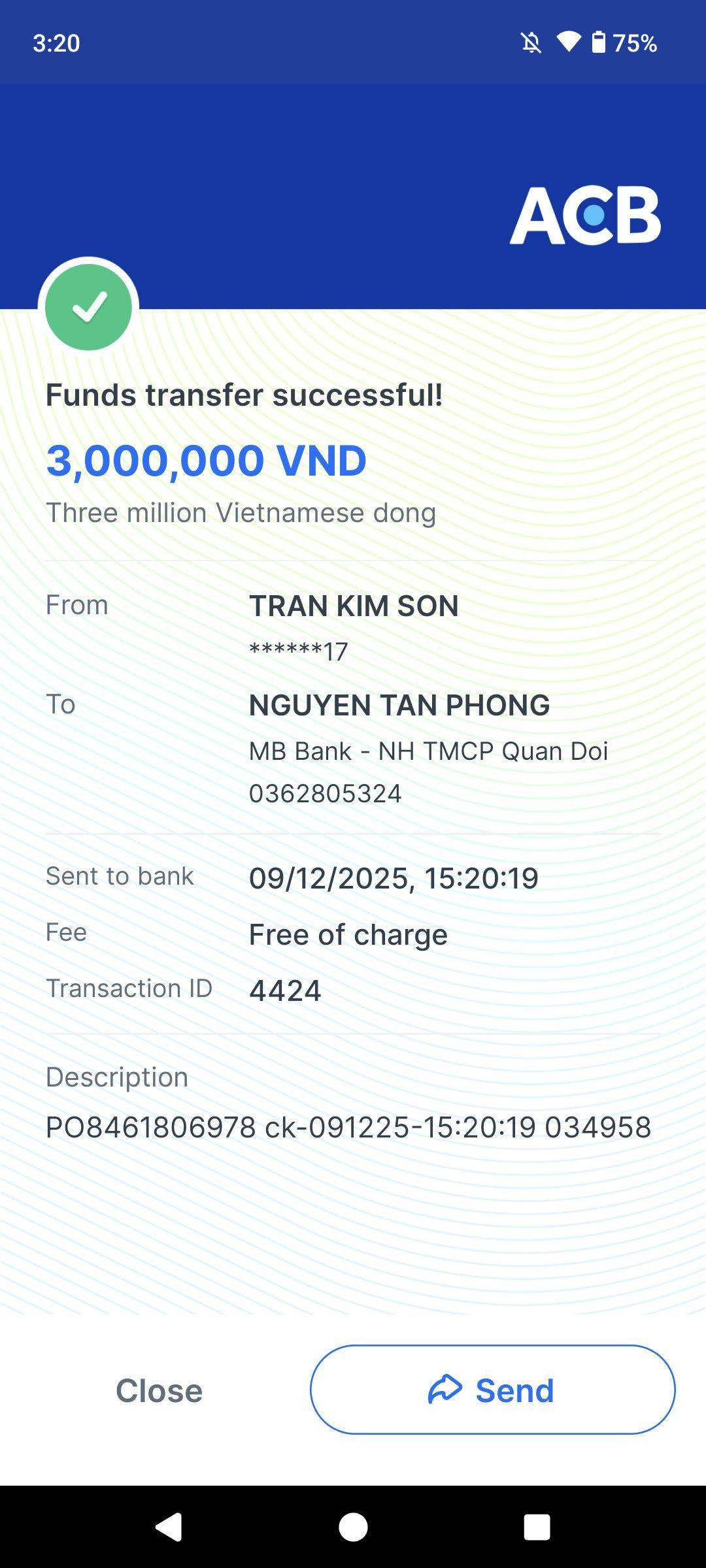Go back using system back button

tap(169, 1527)
